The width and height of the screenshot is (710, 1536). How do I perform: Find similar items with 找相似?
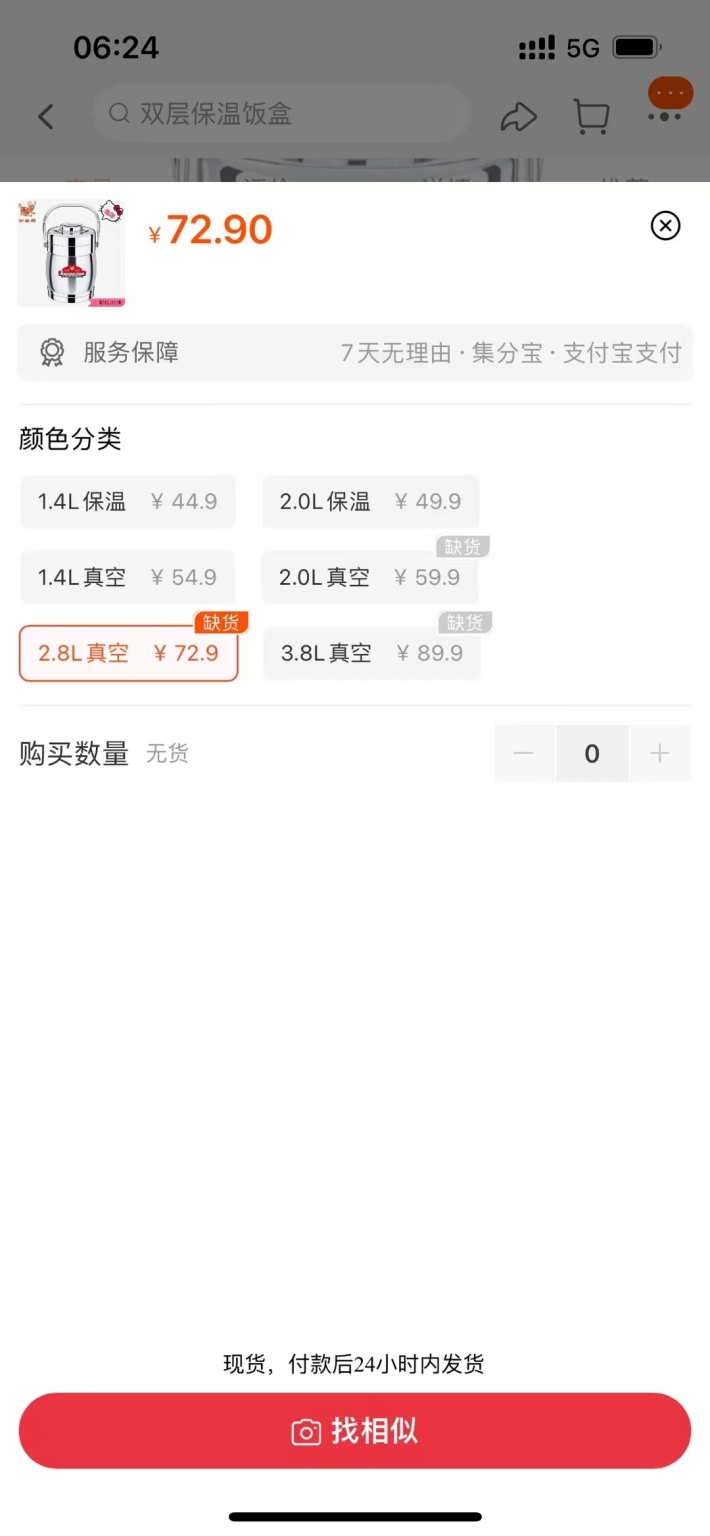tap(355, 1431)
